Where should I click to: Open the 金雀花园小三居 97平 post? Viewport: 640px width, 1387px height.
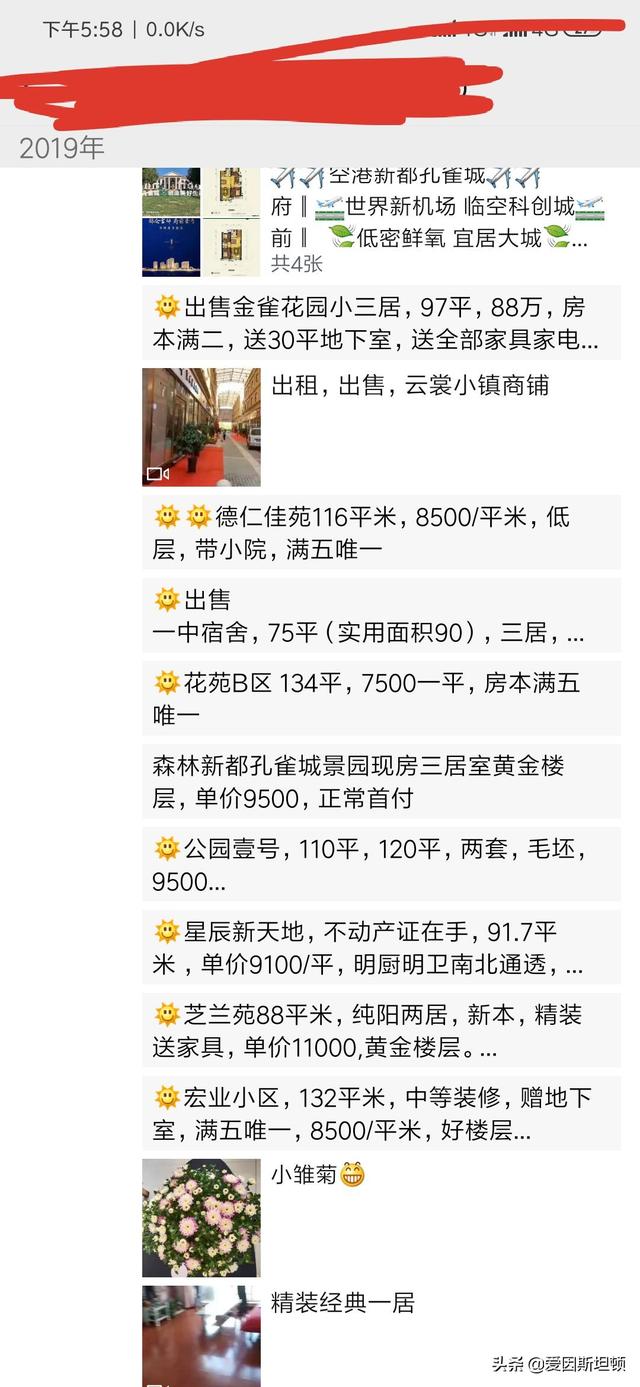[380, 323]
